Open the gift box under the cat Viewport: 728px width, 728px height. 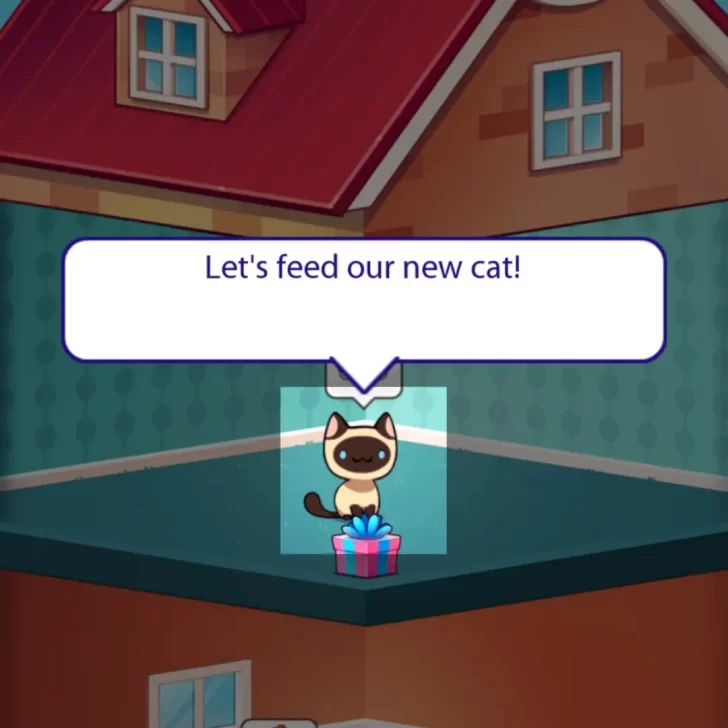(365, 551)
